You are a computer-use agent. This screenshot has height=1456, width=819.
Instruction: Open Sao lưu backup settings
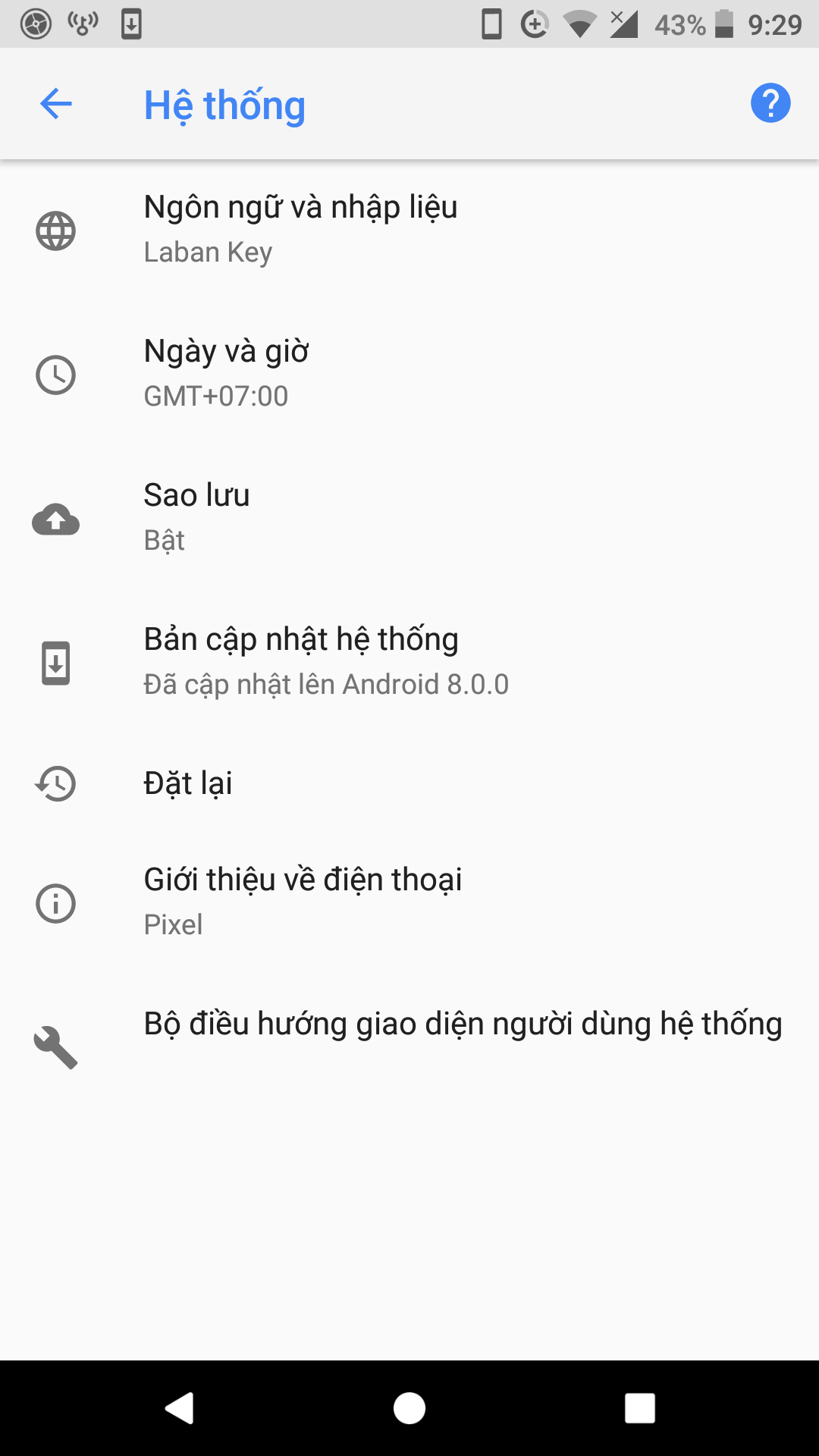(197, 517)
